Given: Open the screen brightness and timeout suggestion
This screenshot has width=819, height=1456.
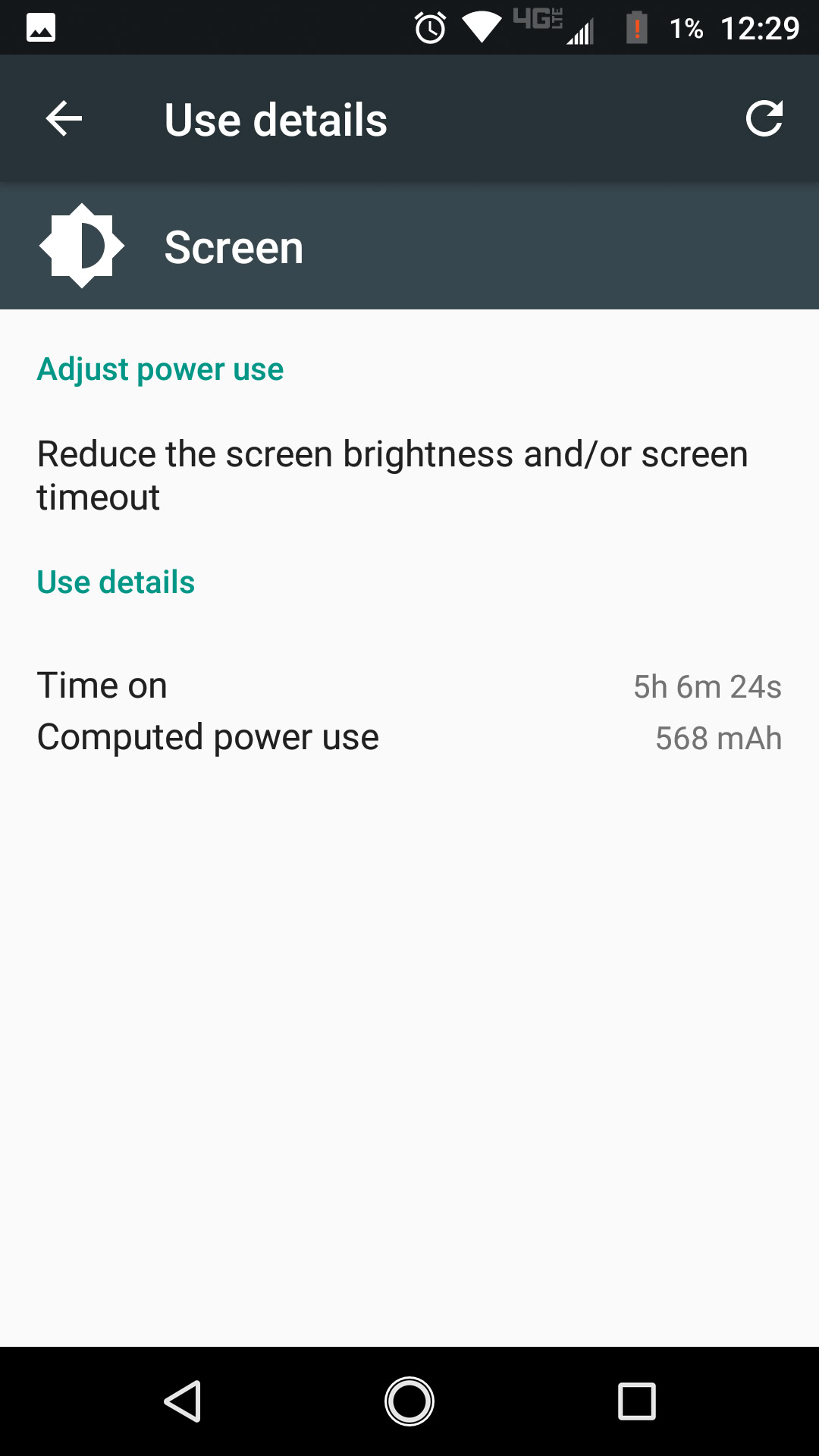Looking at the screenshot, I should coord(409,475).
